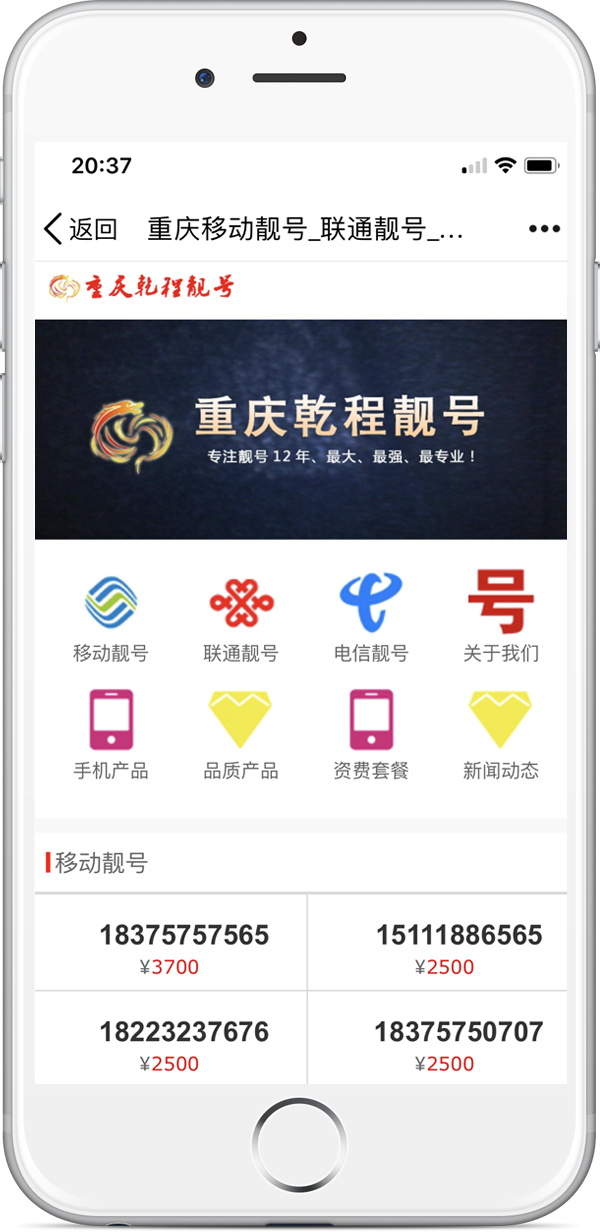Open the 手机产品 section
Viewport: 600px width, 1232px height.
pyautogui.click(x=111, y=734)
